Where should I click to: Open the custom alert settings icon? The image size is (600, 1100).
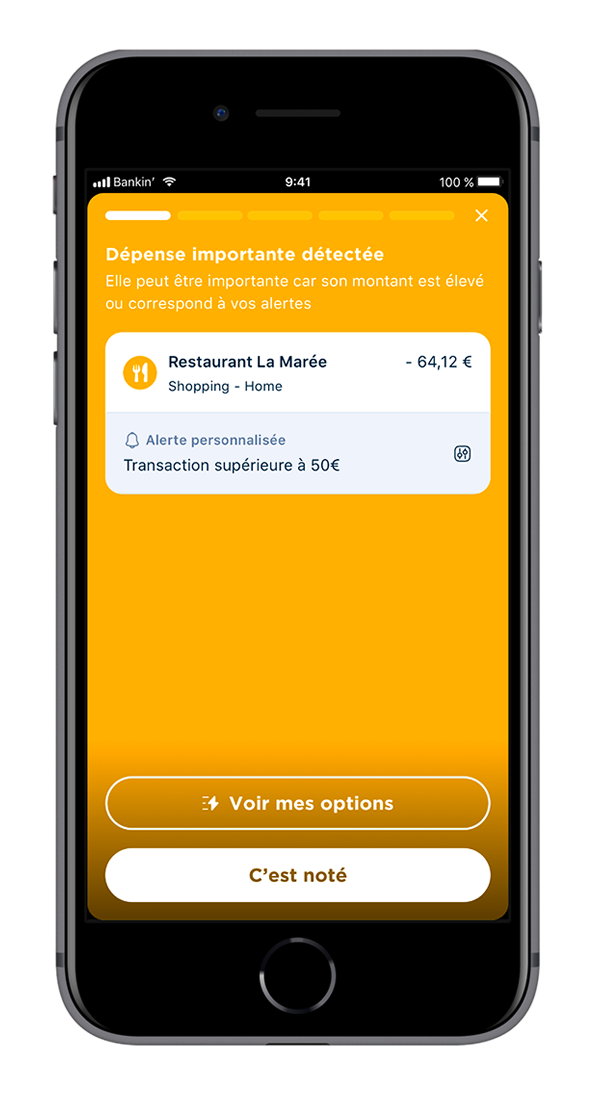(462, 453)
